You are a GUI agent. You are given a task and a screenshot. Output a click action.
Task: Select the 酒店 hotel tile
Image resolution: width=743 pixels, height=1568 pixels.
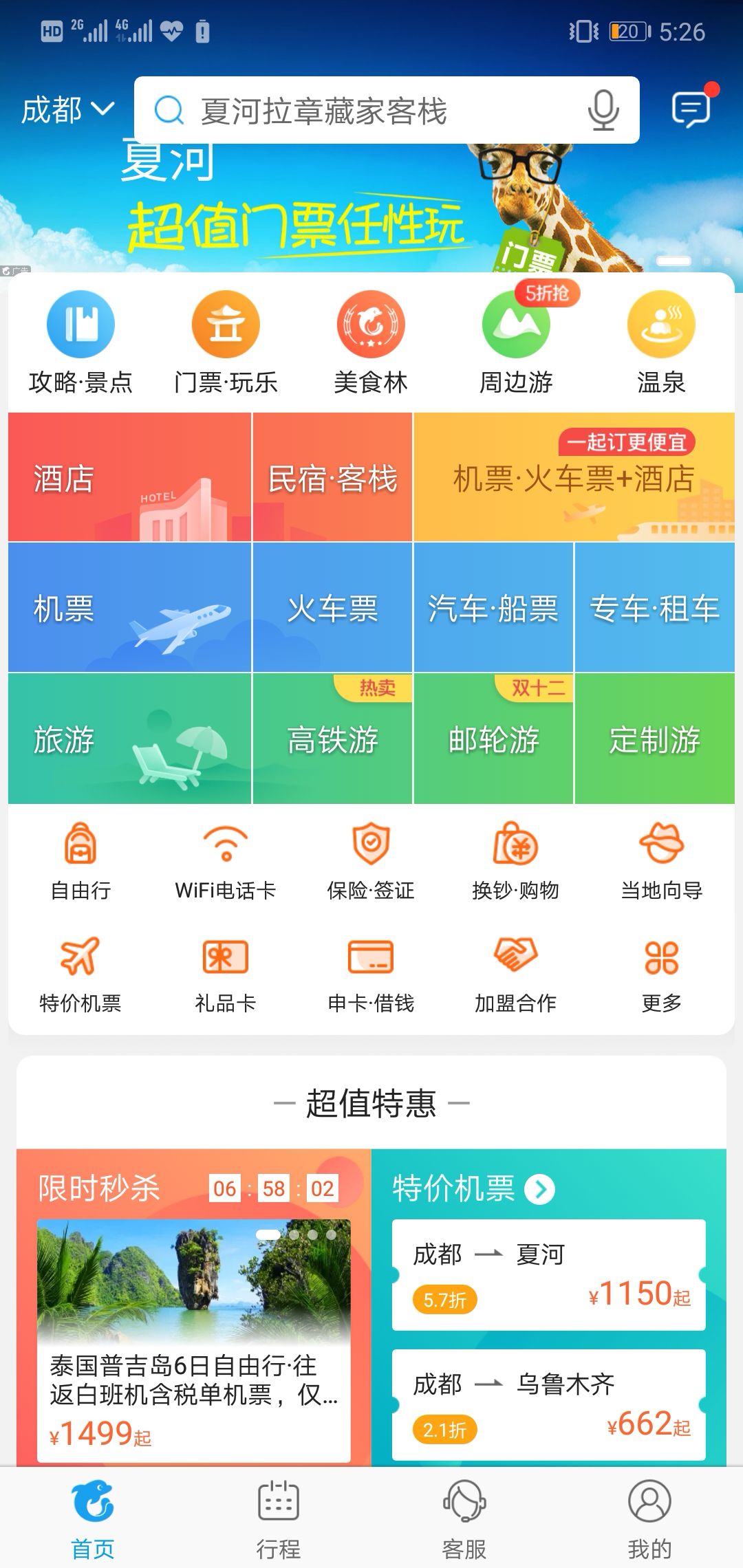[x=129, y=477]
